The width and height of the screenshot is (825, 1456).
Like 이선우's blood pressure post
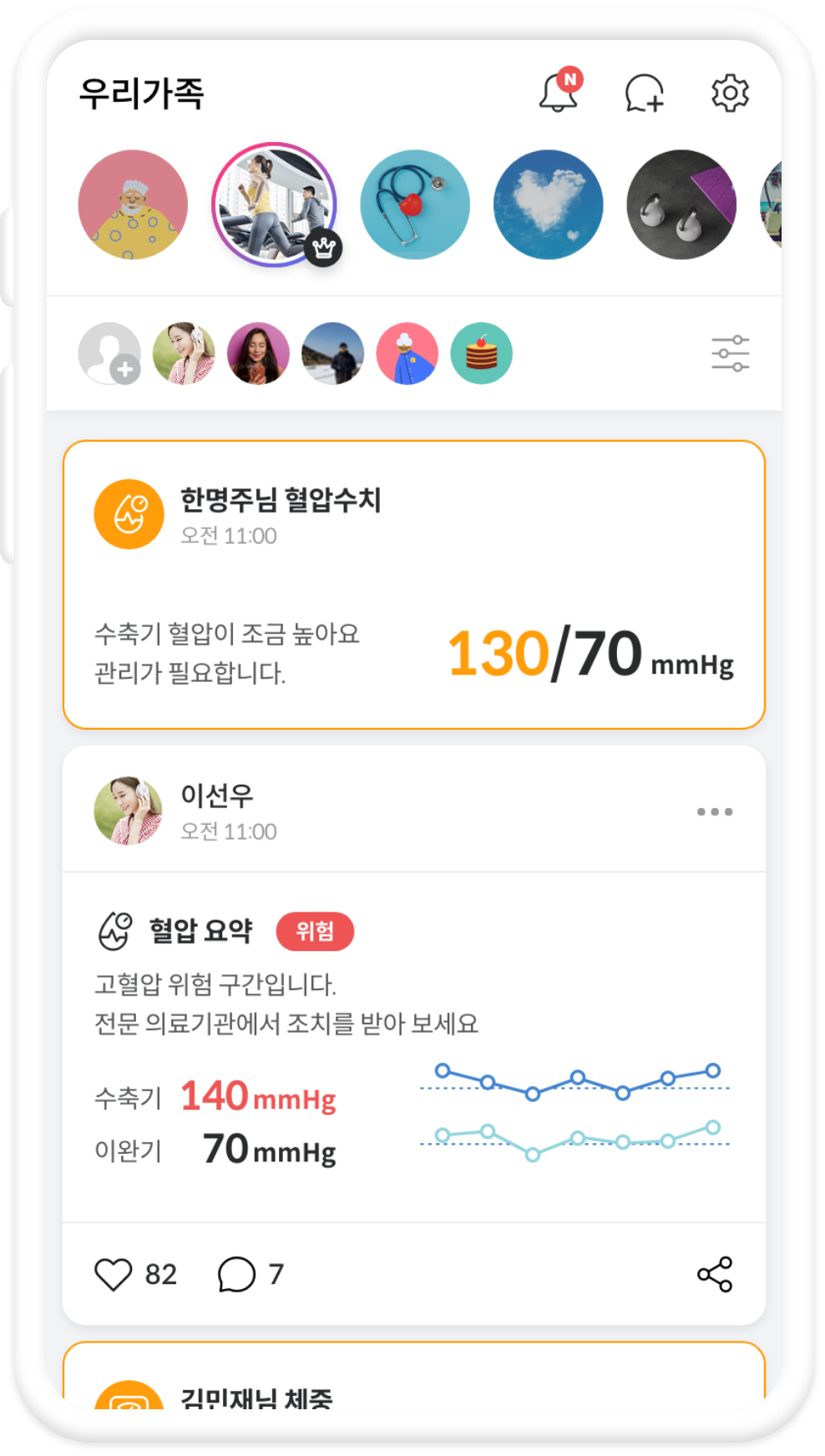coord(114,1274)
